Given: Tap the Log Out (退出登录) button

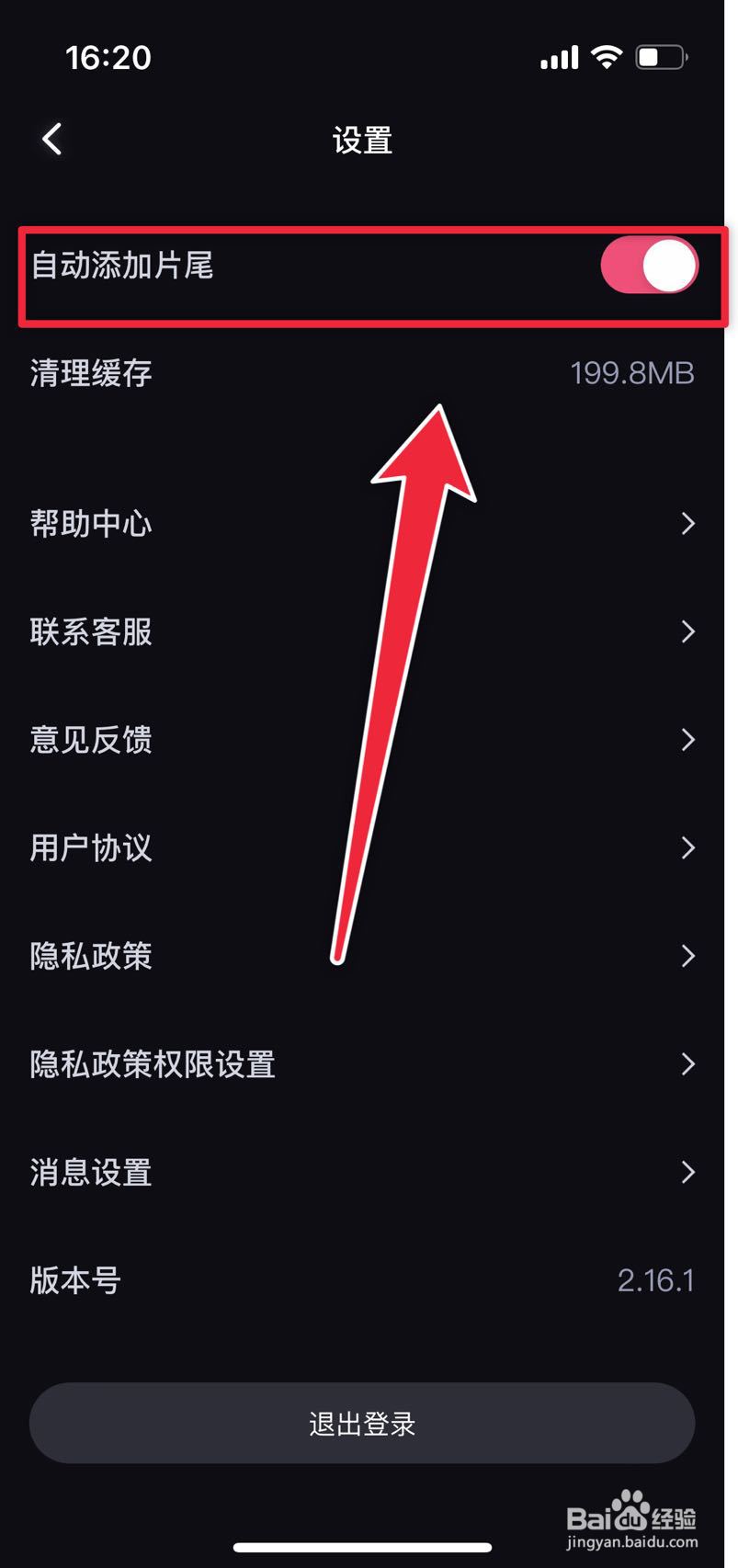Looking at the screenshot, I should (x=362, y=1422).
